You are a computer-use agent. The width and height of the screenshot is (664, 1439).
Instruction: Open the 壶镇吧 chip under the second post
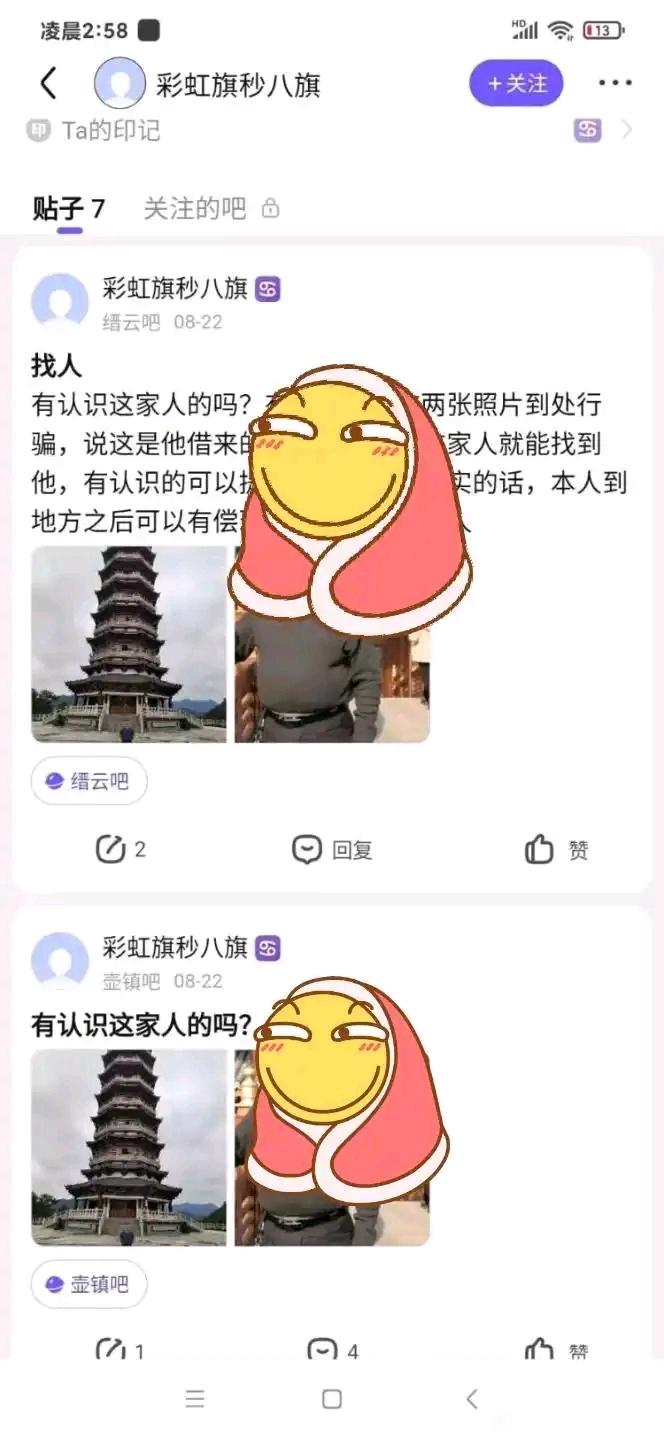tap(89, 1284)
